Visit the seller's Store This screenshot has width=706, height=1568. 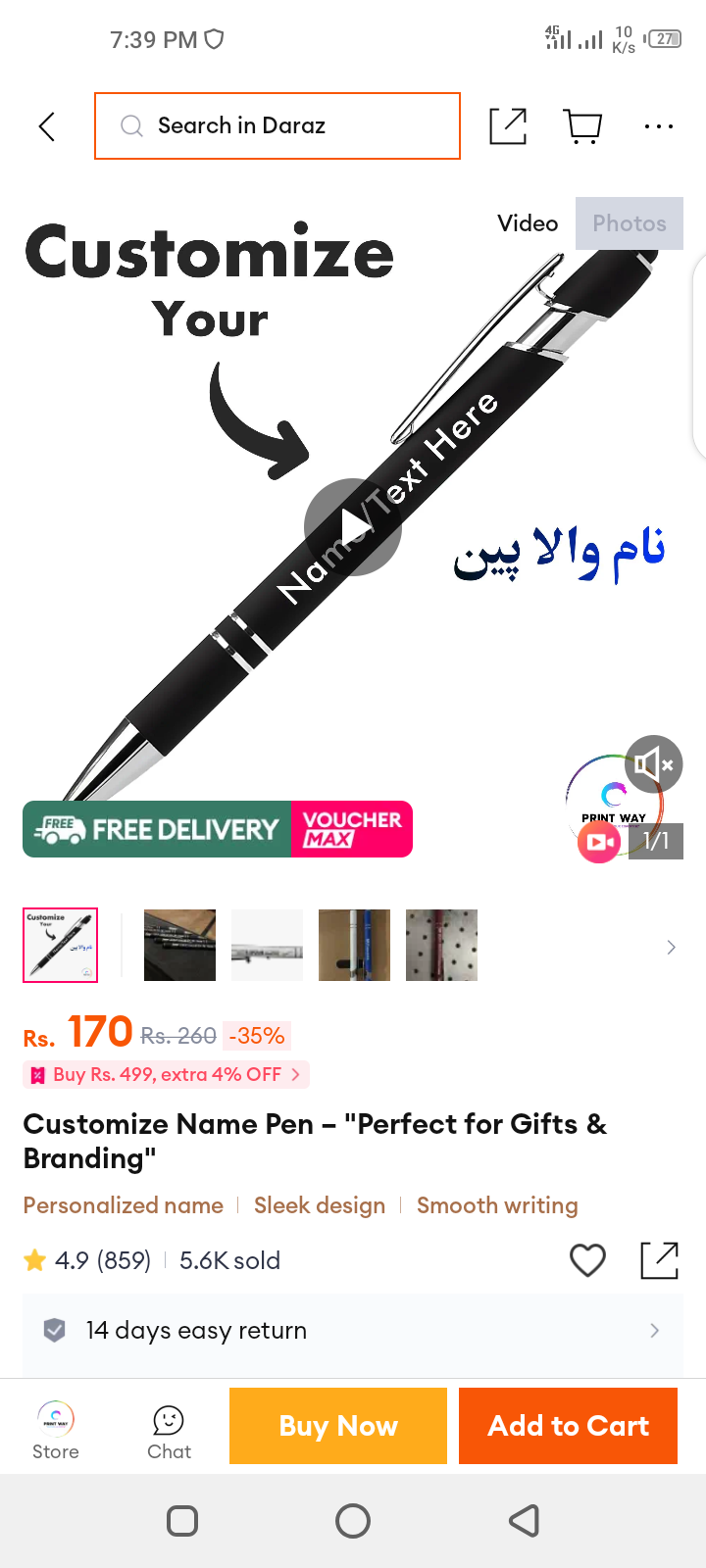tap(56, 1431)
